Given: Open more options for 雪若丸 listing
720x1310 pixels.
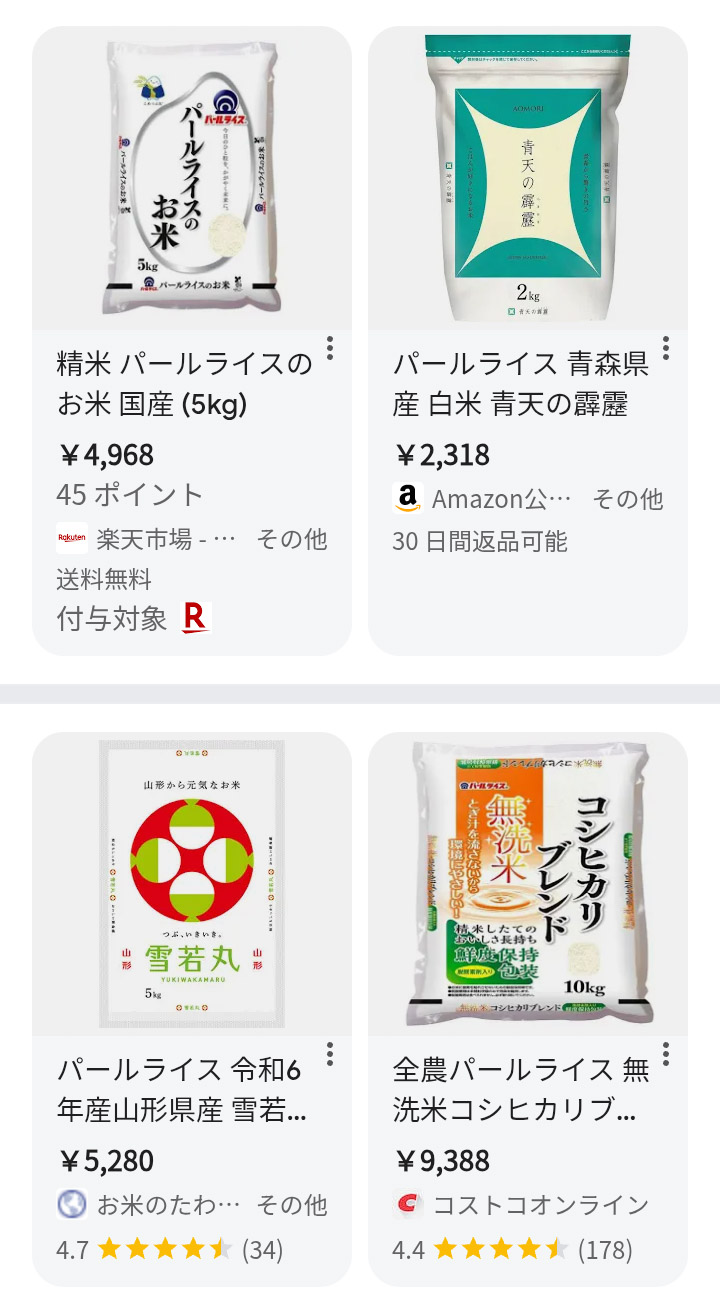Looking at the screenshot, I should pos(329,1055).
